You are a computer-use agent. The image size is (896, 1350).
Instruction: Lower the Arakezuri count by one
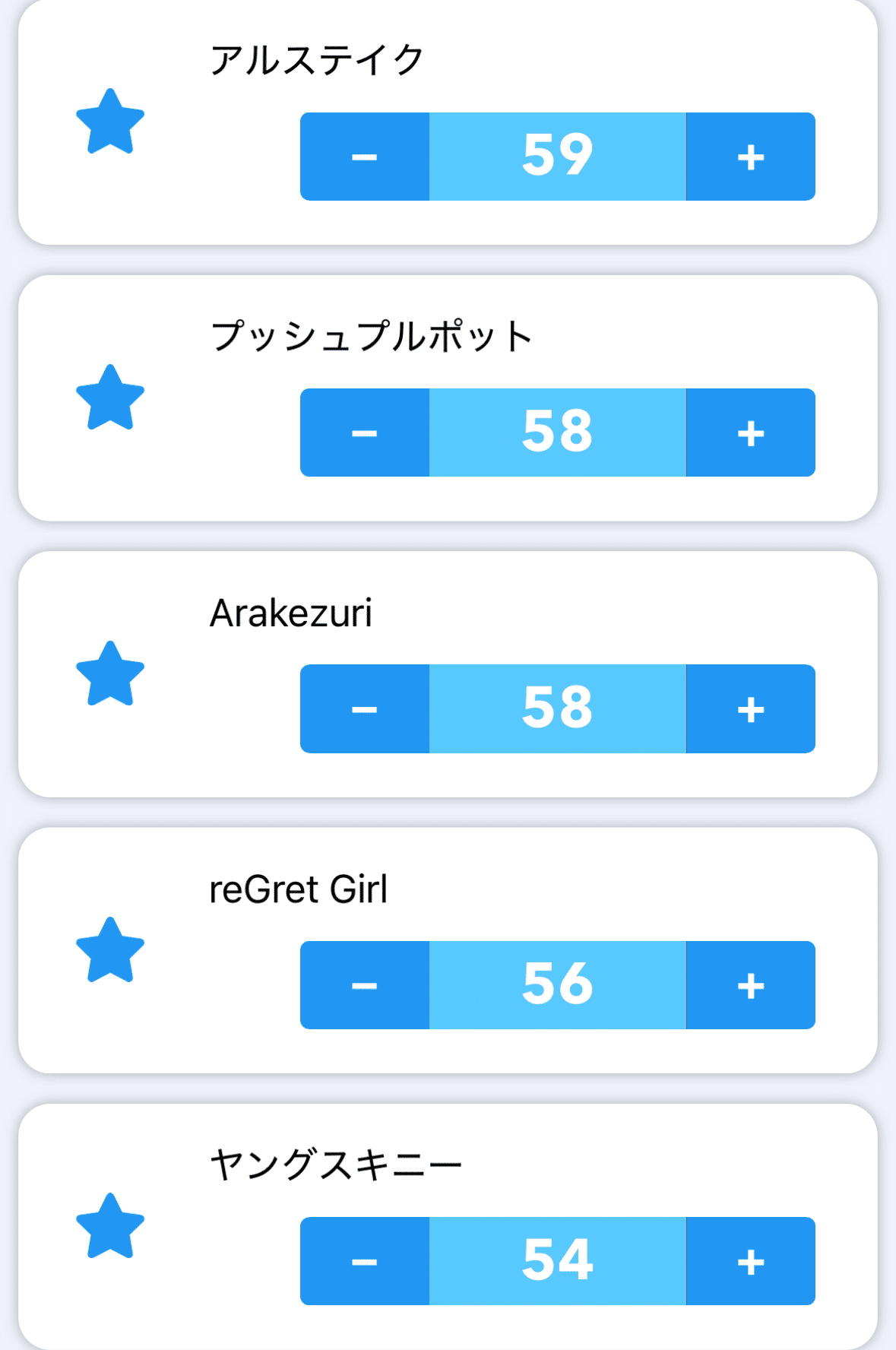coord(365,708)
